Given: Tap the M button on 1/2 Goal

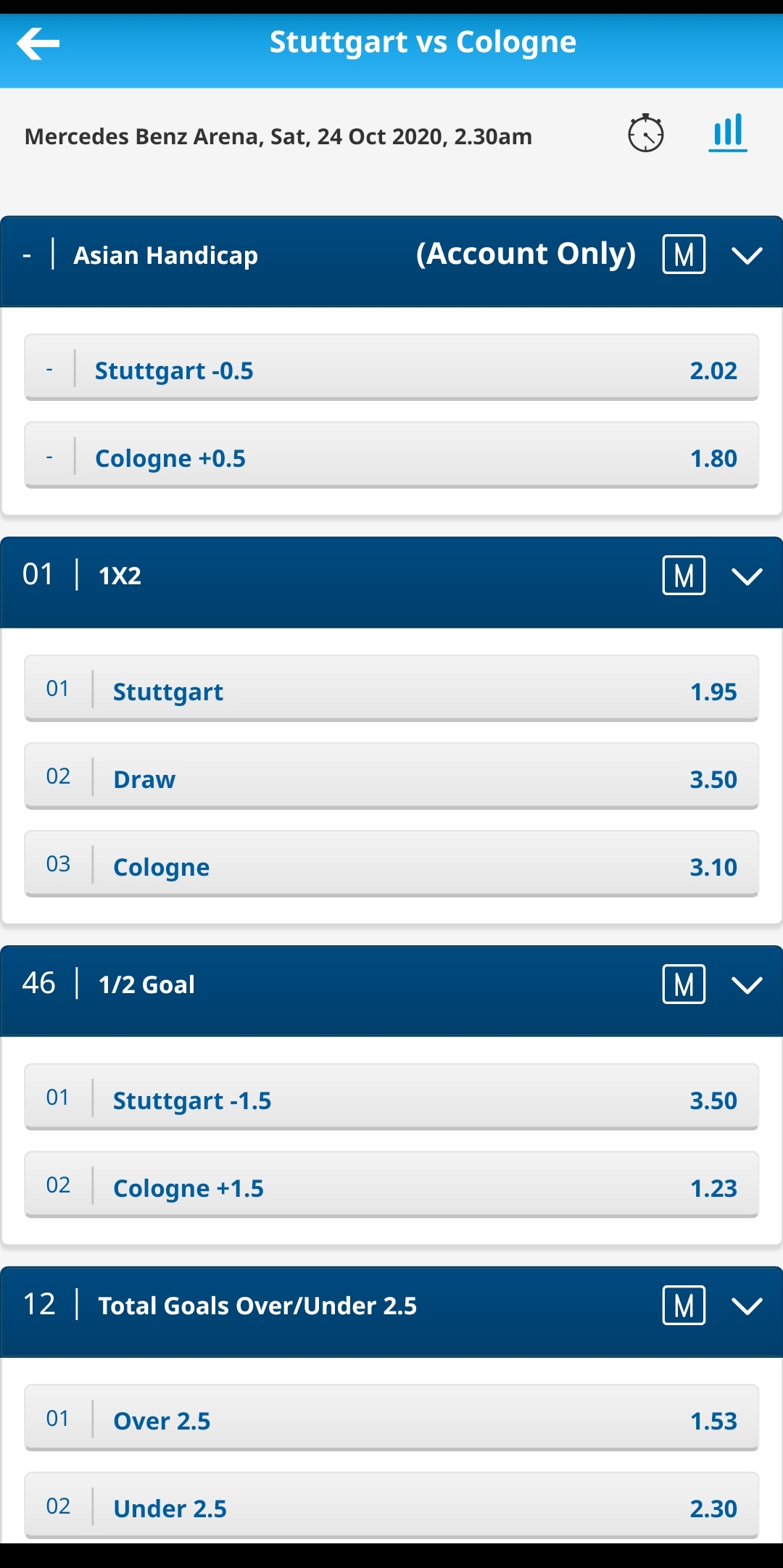Looking at the screenshot, I should tap(684, 984).
